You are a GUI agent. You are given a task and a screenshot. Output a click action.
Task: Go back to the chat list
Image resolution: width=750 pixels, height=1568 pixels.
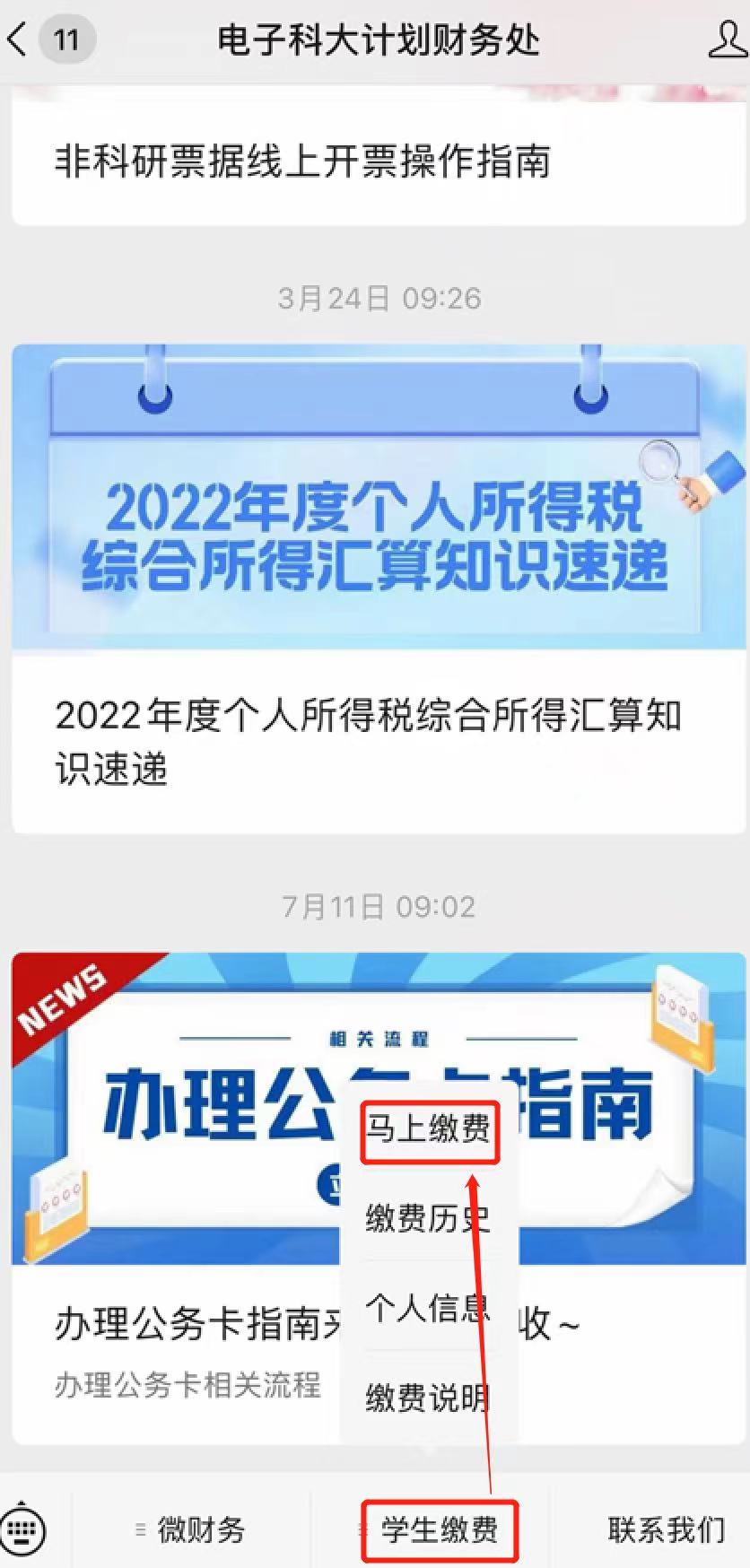(20, 40)
